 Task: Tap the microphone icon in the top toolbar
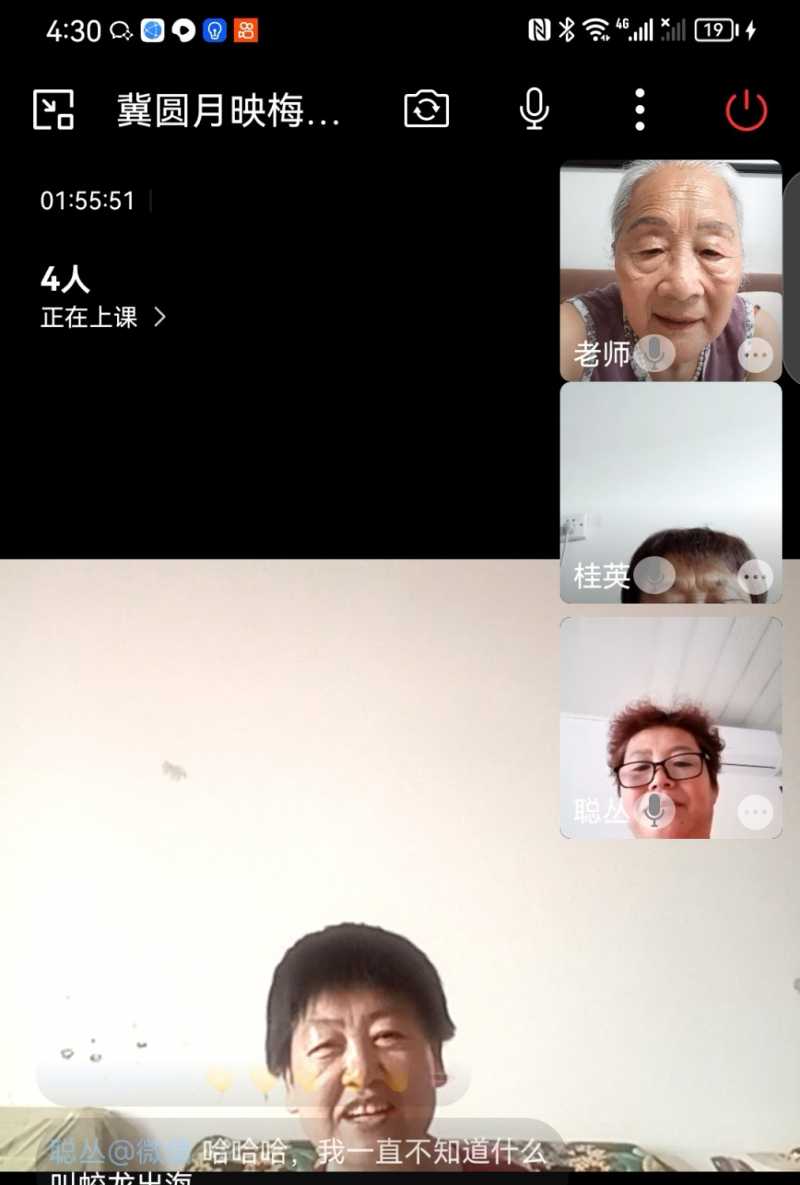pos(533,110)
